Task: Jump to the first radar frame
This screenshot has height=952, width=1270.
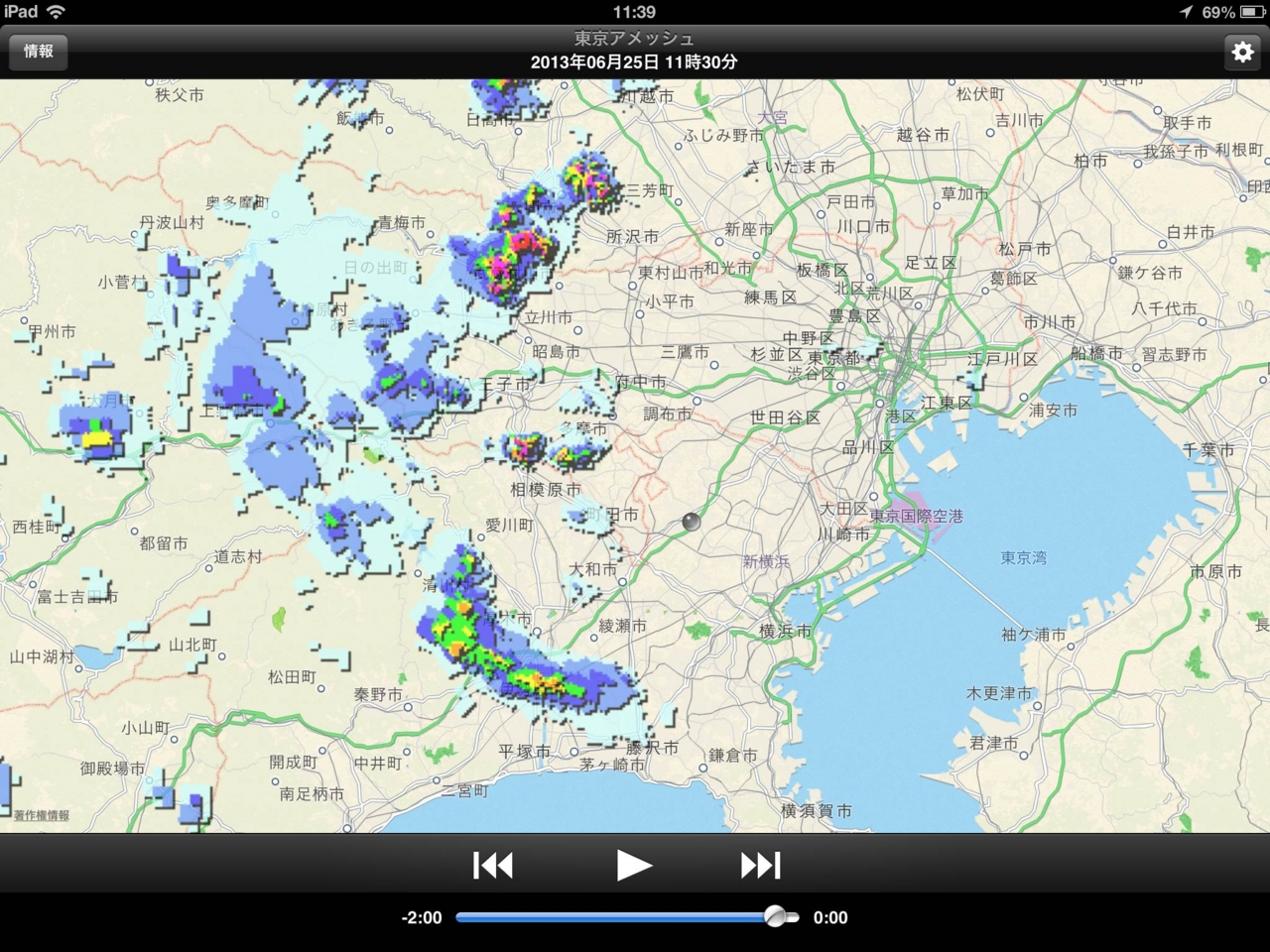Action: pos(493,866)
